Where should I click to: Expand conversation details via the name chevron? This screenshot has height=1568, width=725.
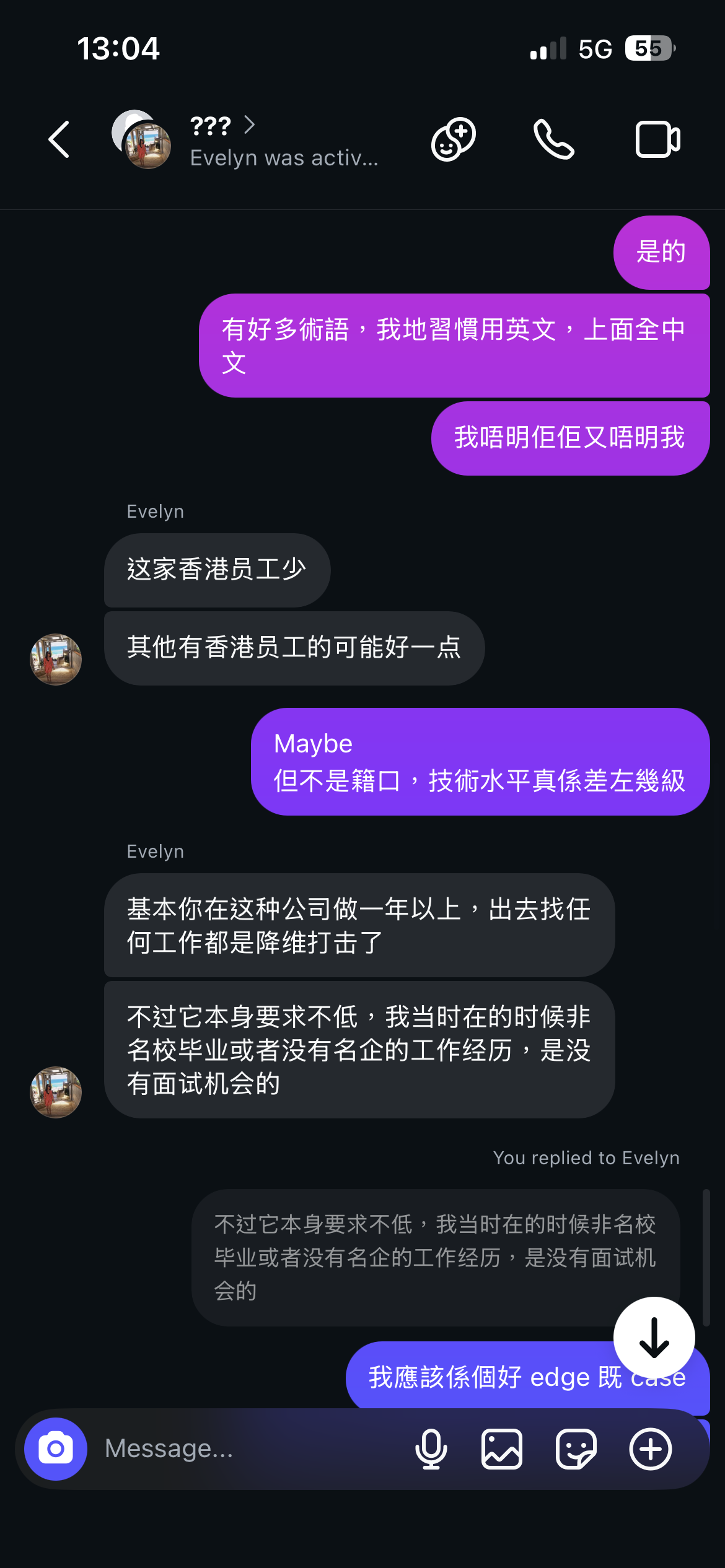(x=250, y=126)
